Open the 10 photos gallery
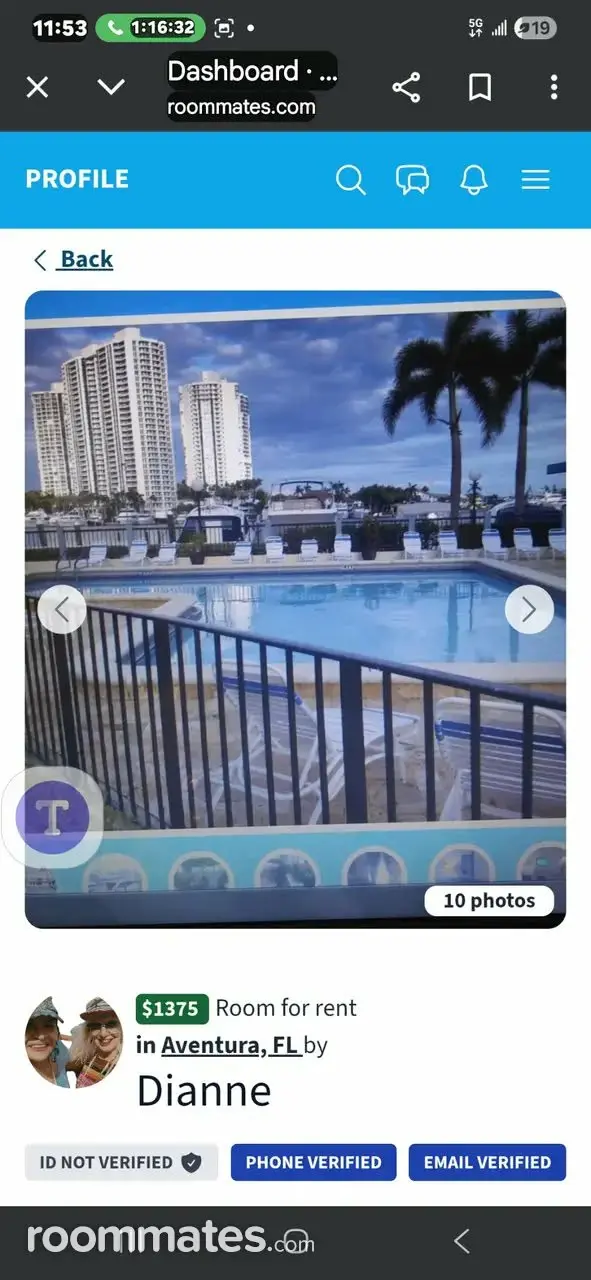The height and width of the screenshot is (1280, 591). [489, 901]
